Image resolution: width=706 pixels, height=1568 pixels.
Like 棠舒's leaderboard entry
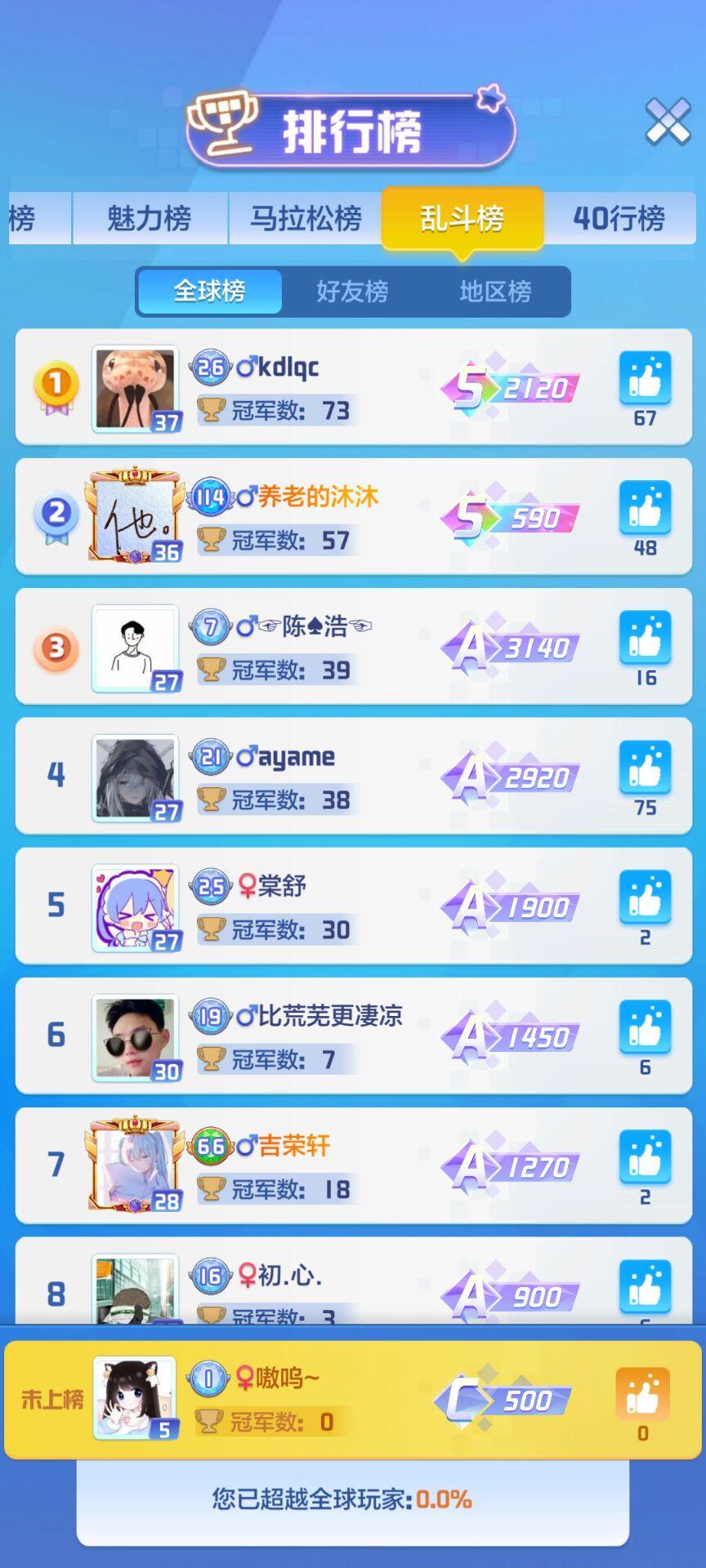pyautogui.click(x=645, y=898)
